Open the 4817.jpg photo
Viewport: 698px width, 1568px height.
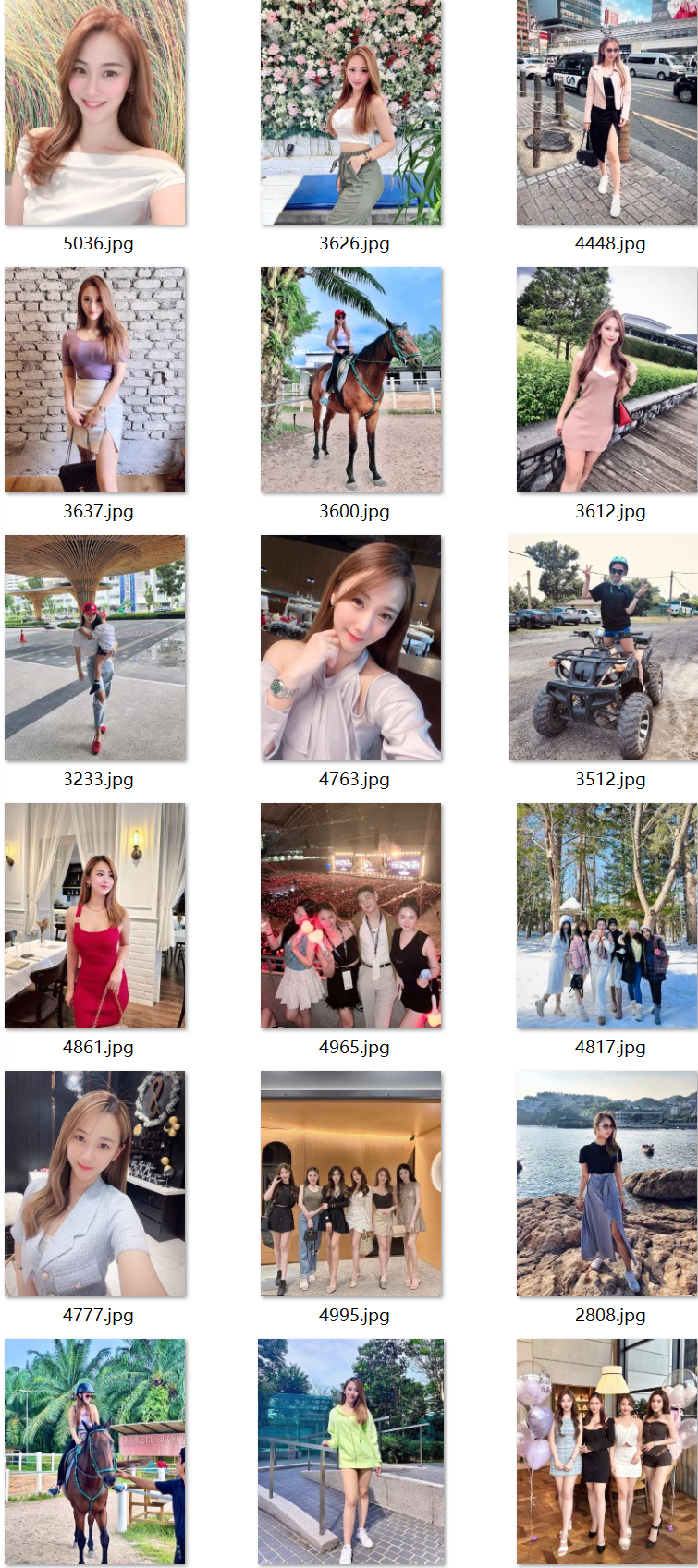pos(606,916)
